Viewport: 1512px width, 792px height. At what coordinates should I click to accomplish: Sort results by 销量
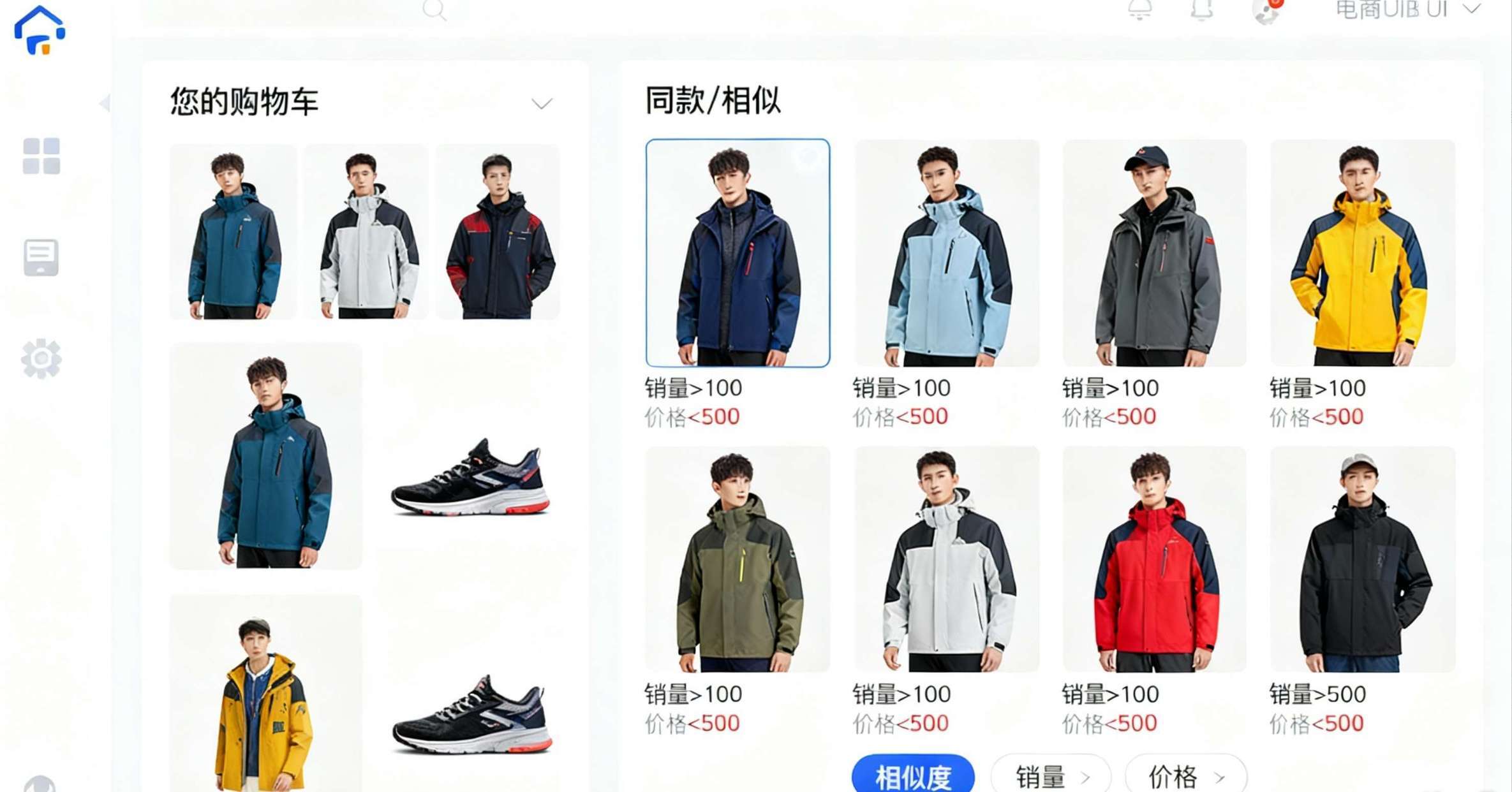click(1051, 777)
